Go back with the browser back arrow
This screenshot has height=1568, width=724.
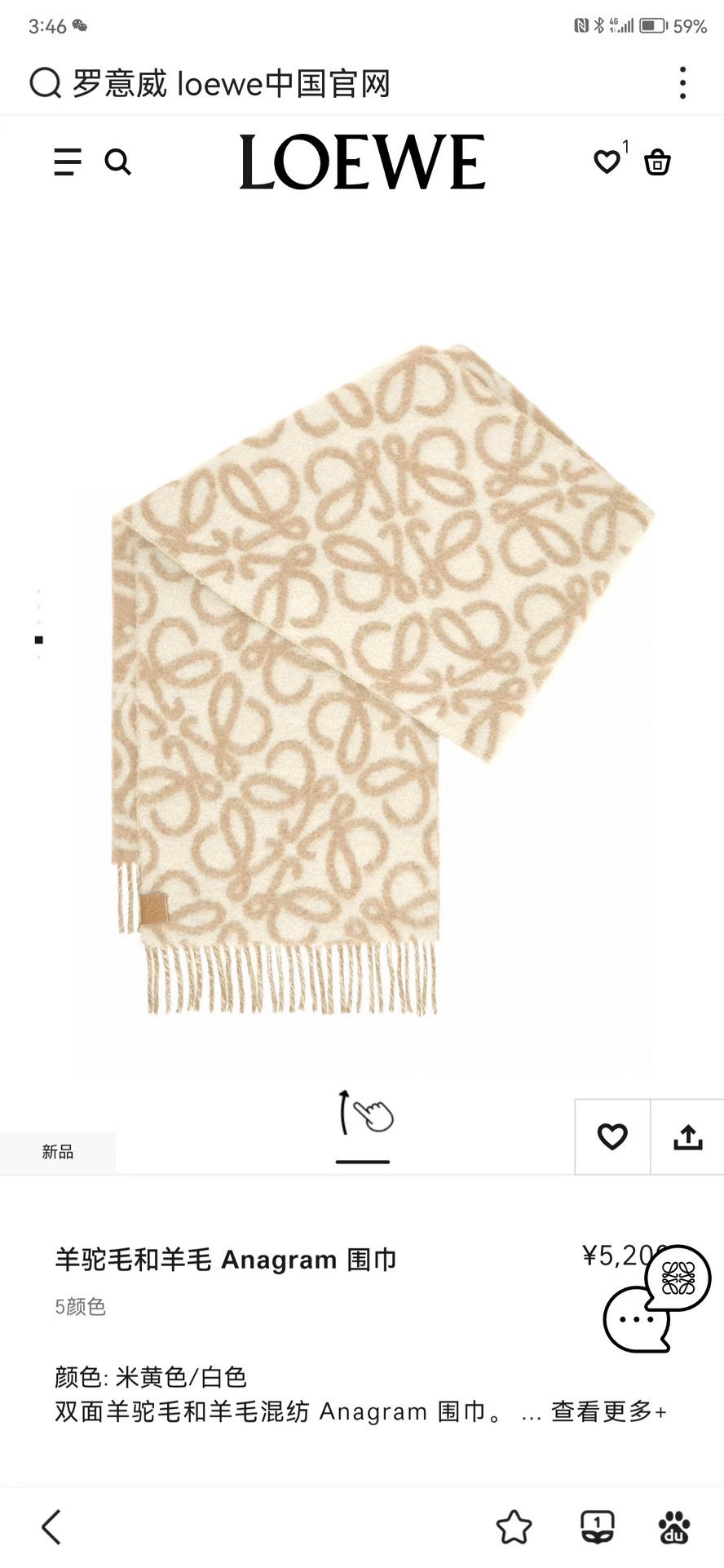(x=51, y=1527)
